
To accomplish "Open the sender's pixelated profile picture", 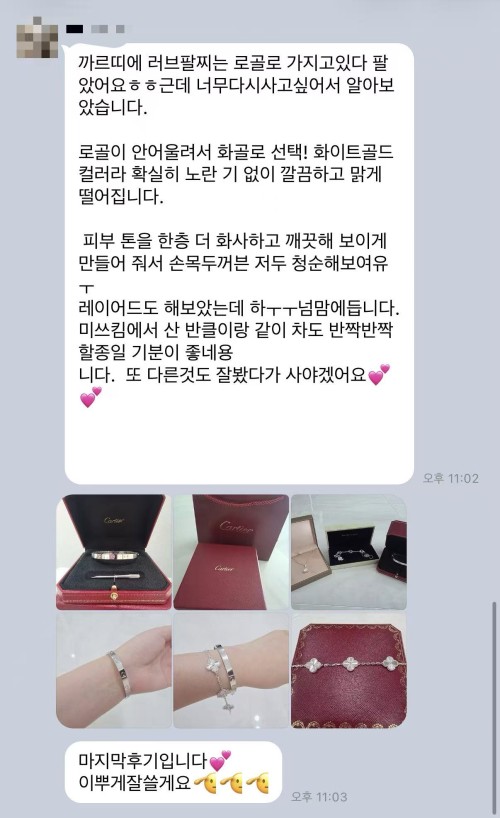I will click(x=37, y=37).
